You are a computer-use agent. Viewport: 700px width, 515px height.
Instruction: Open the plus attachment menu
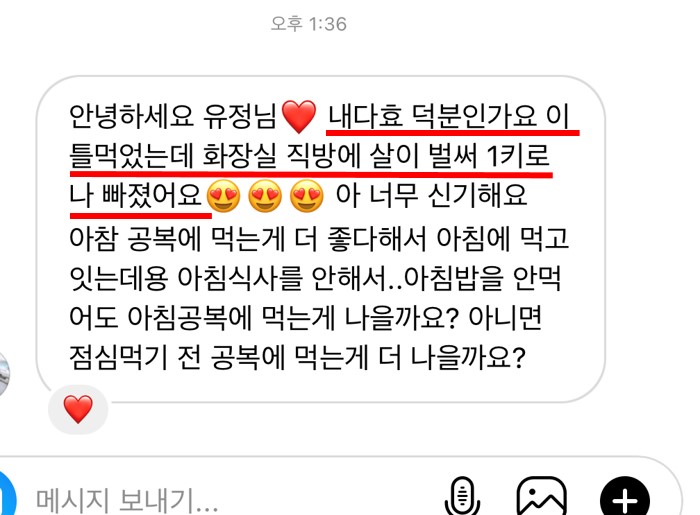point(625,497)
